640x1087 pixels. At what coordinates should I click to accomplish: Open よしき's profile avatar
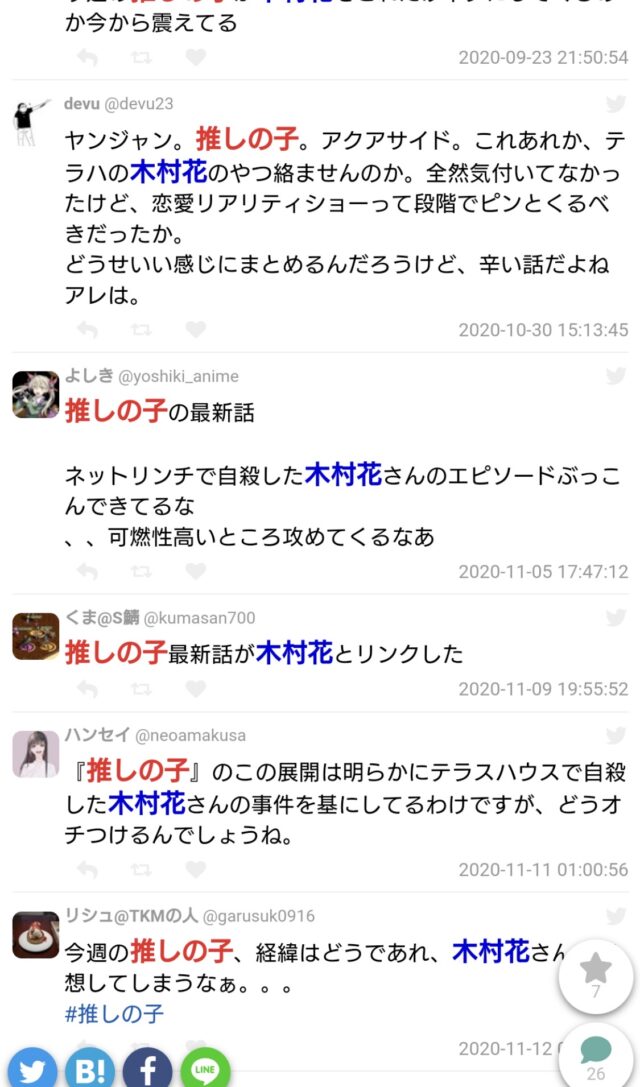point(36,395)
